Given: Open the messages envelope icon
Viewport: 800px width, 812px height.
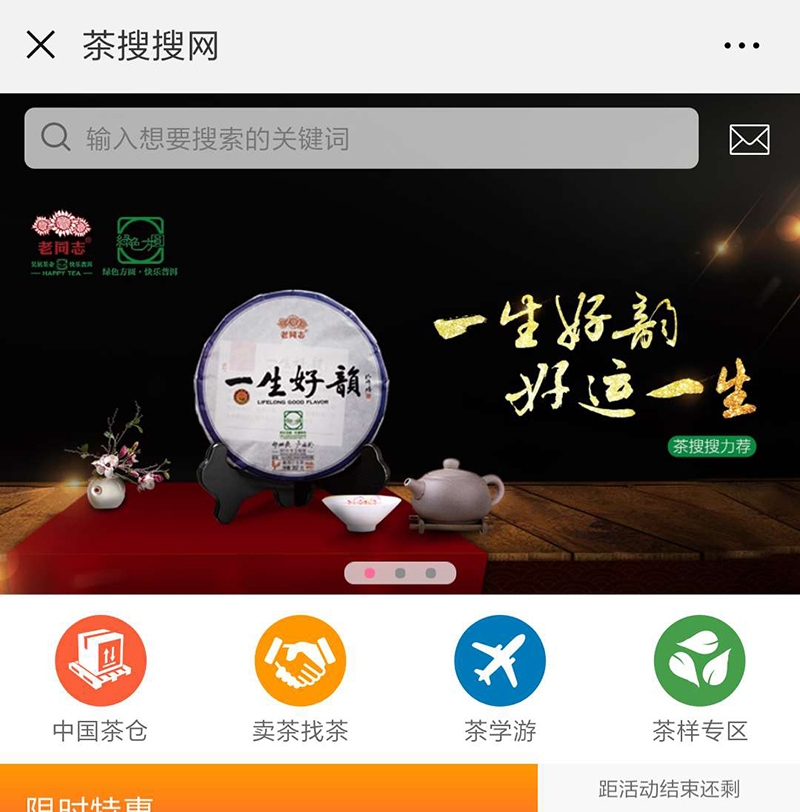Looking at the screenshot, I should (x=749, y=140).
